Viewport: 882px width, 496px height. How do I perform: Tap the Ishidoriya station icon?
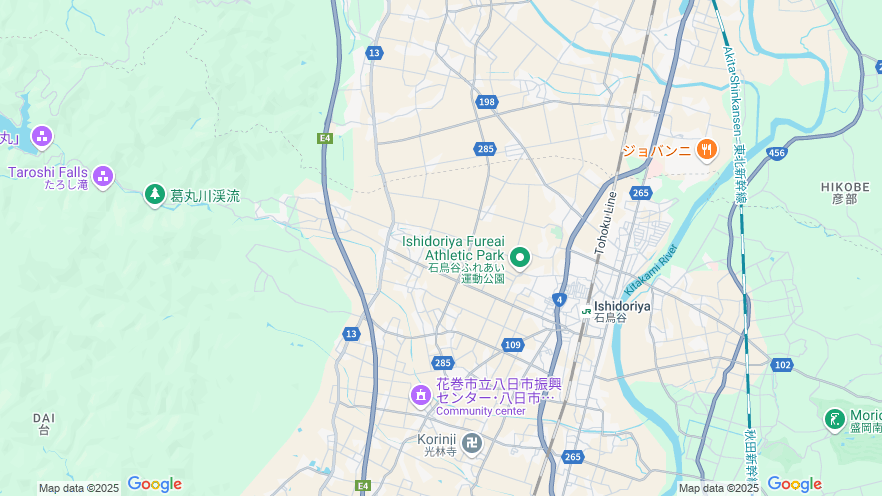[586, 310]
